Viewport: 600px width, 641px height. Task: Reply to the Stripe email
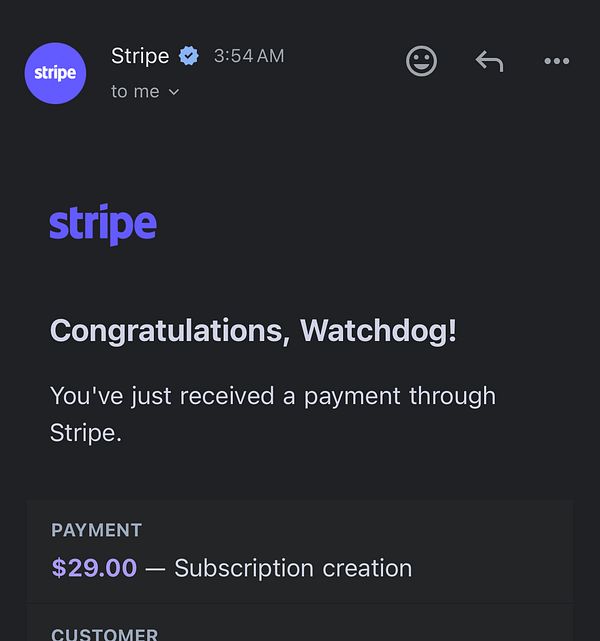(x=489, y=61)
